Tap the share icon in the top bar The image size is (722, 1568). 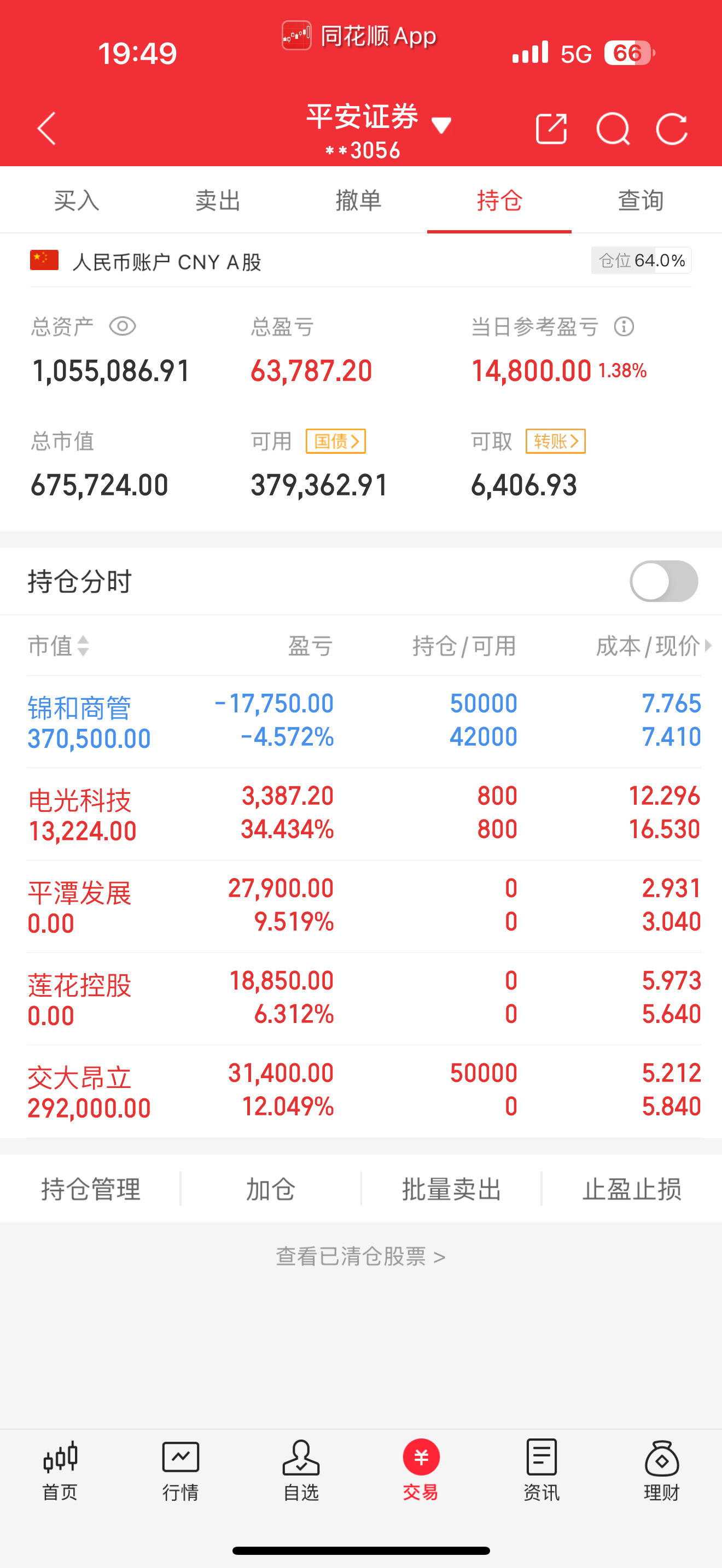[551, 128]
